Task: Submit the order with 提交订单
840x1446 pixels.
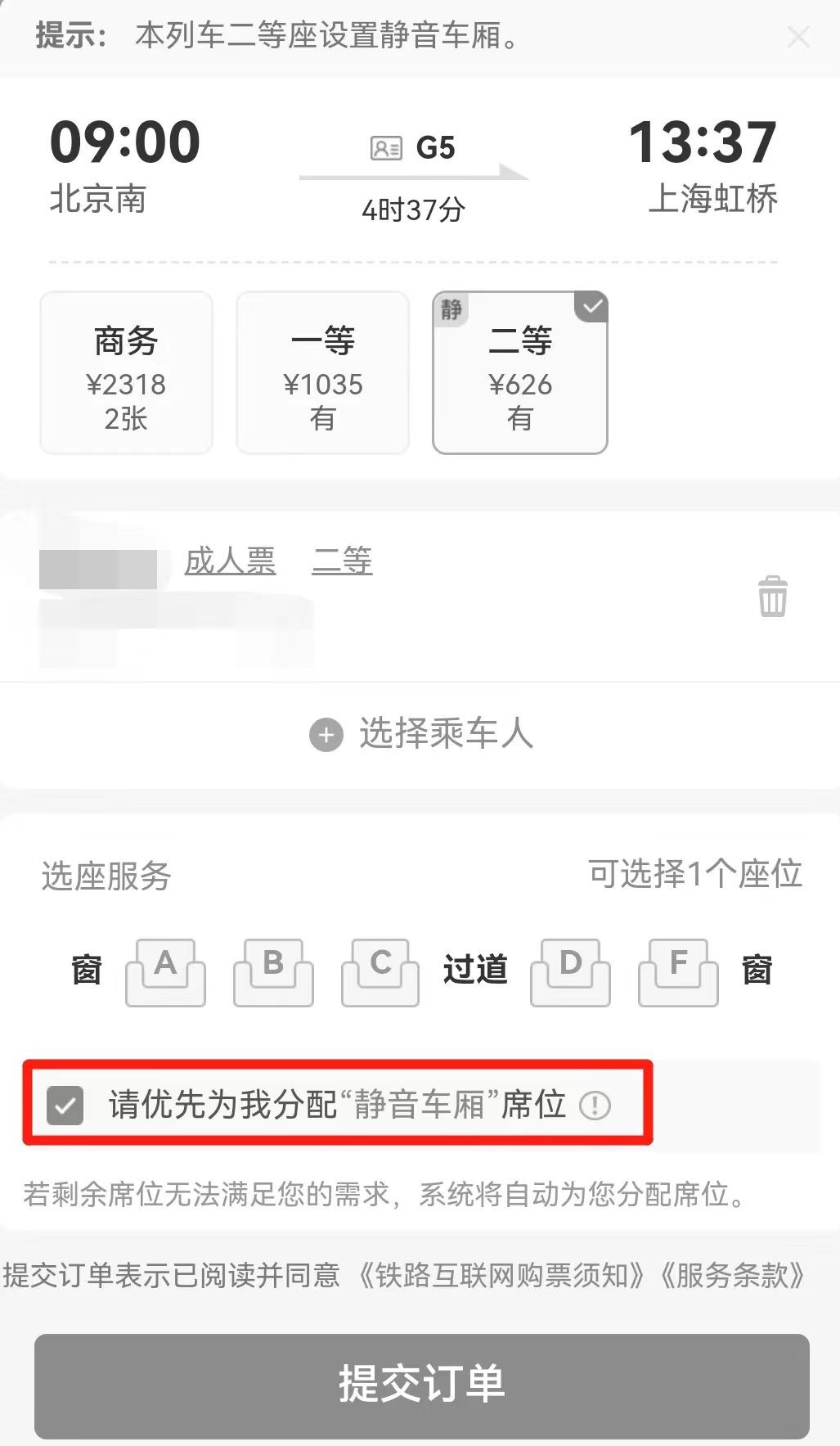Action: tap(421, 1385)
